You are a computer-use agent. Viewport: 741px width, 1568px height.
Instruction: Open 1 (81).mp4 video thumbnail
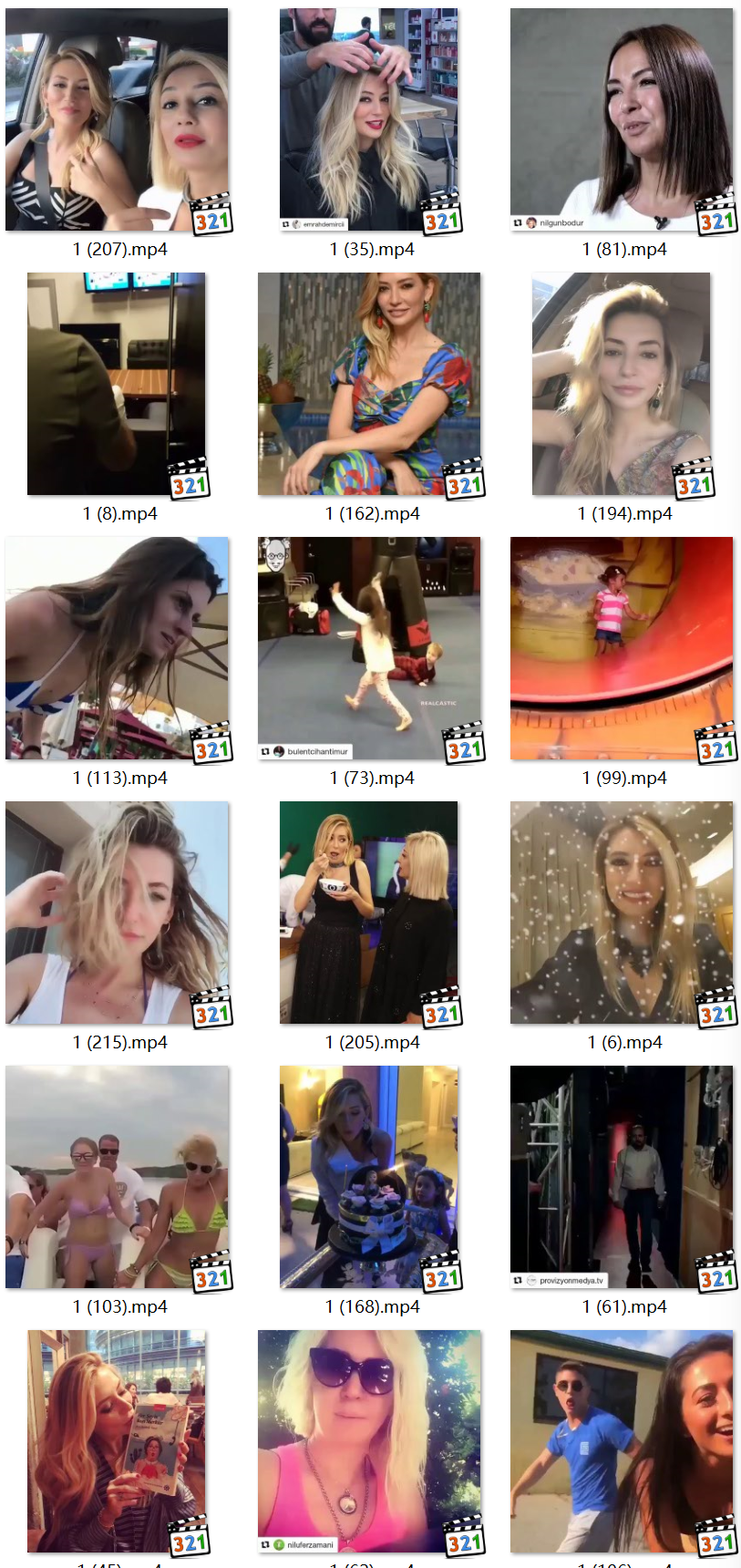(x=622, y=119)
